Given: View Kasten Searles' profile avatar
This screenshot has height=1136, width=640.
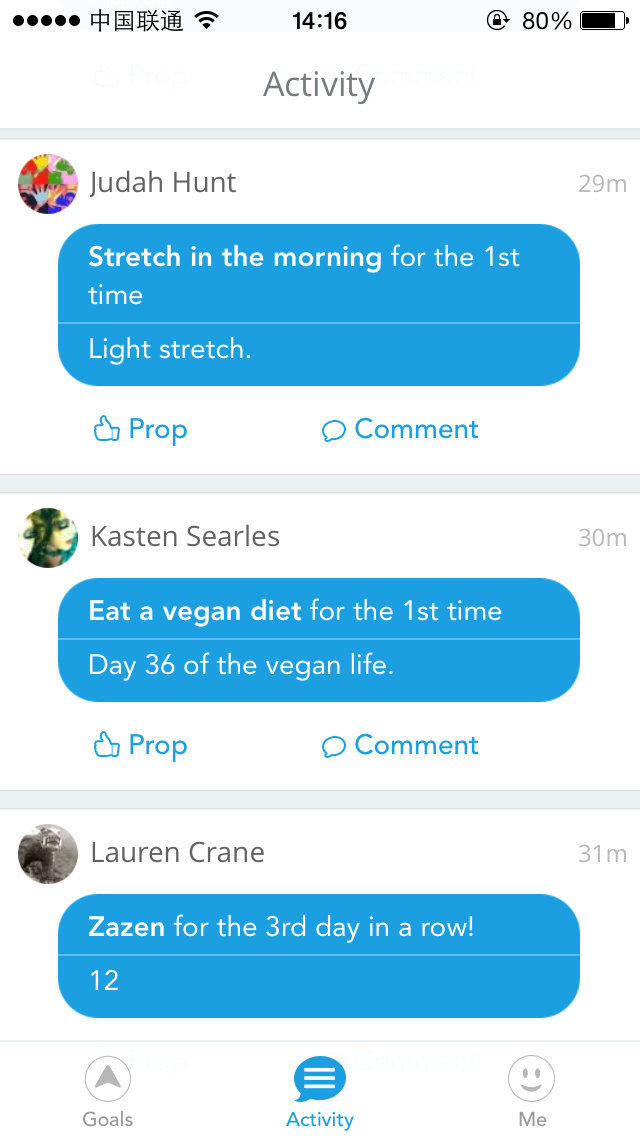Looking at the screenshot, I should click(48, 538).
